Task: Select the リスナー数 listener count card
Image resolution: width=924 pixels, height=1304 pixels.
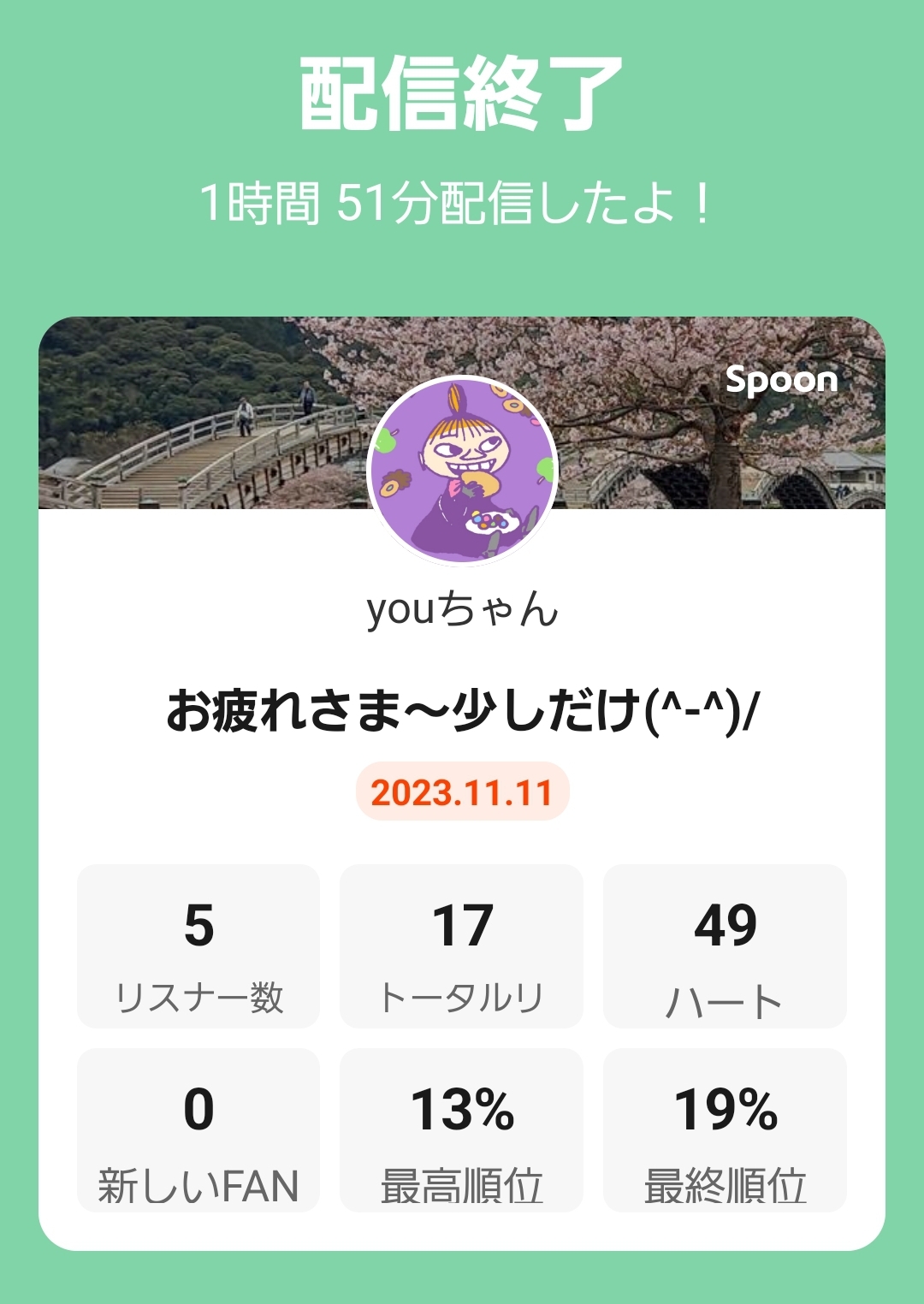Action: click(198, 945)
